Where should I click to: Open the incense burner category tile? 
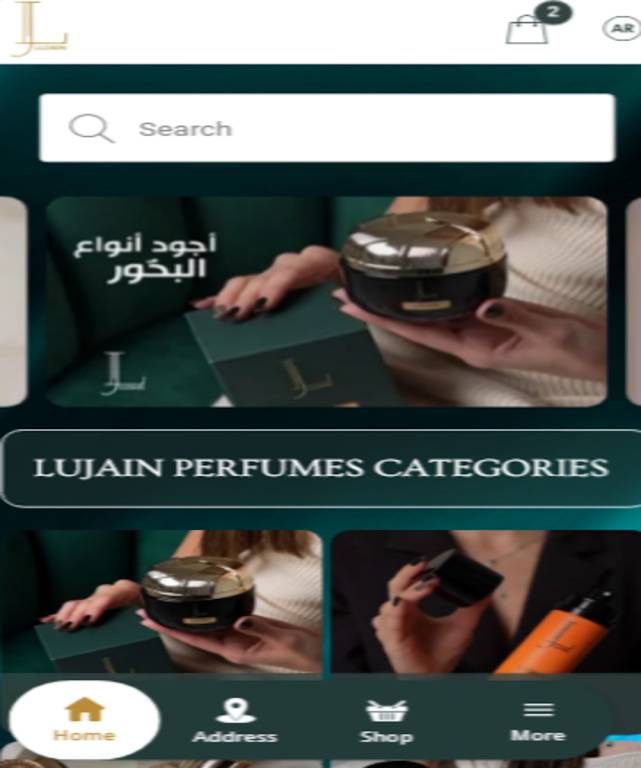click(161, 602)
